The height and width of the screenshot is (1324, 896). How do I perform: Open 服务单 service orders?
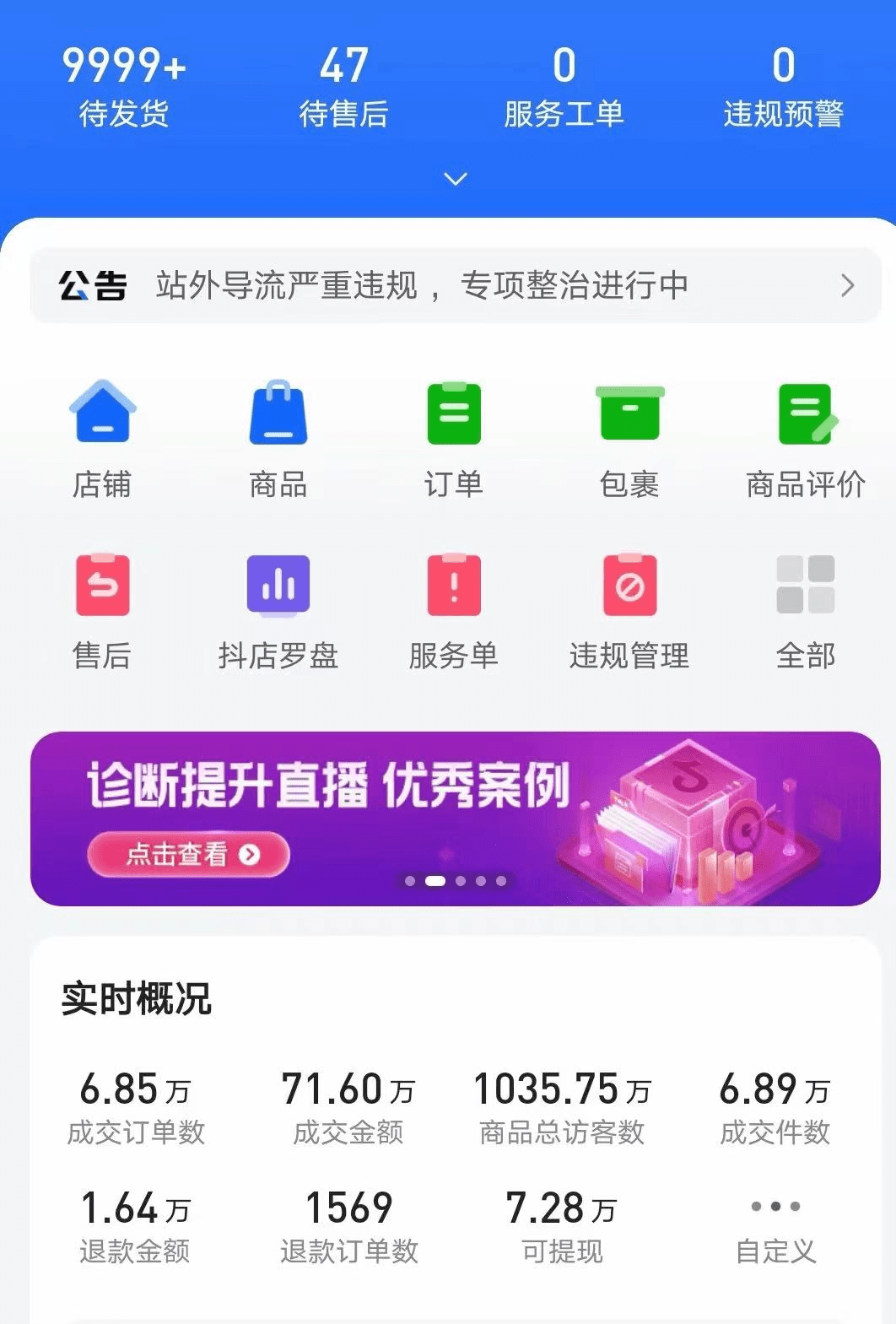[454, 609]
